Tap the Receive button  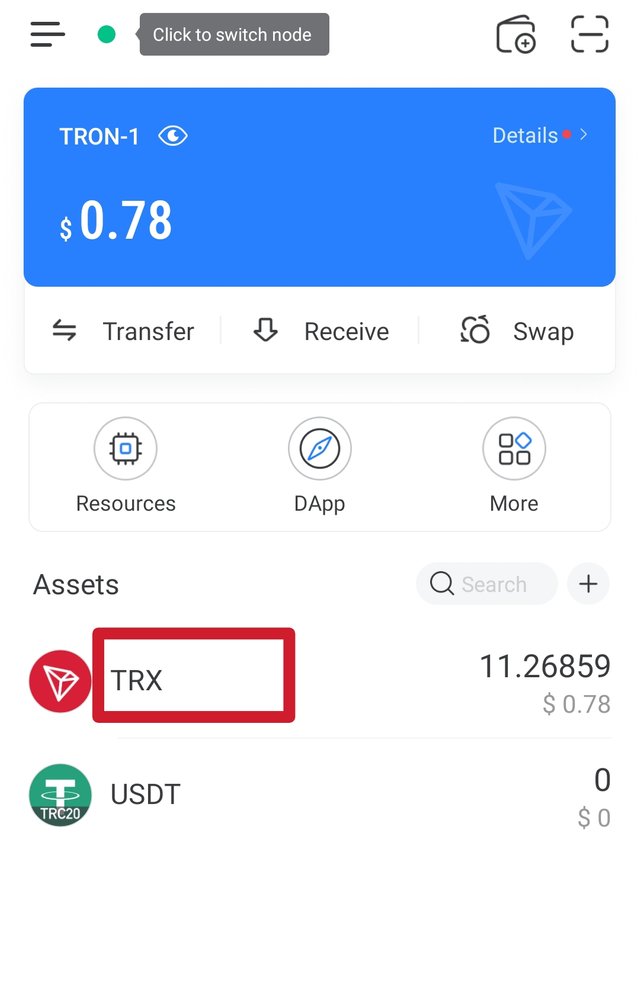click(x=321, y=331)
